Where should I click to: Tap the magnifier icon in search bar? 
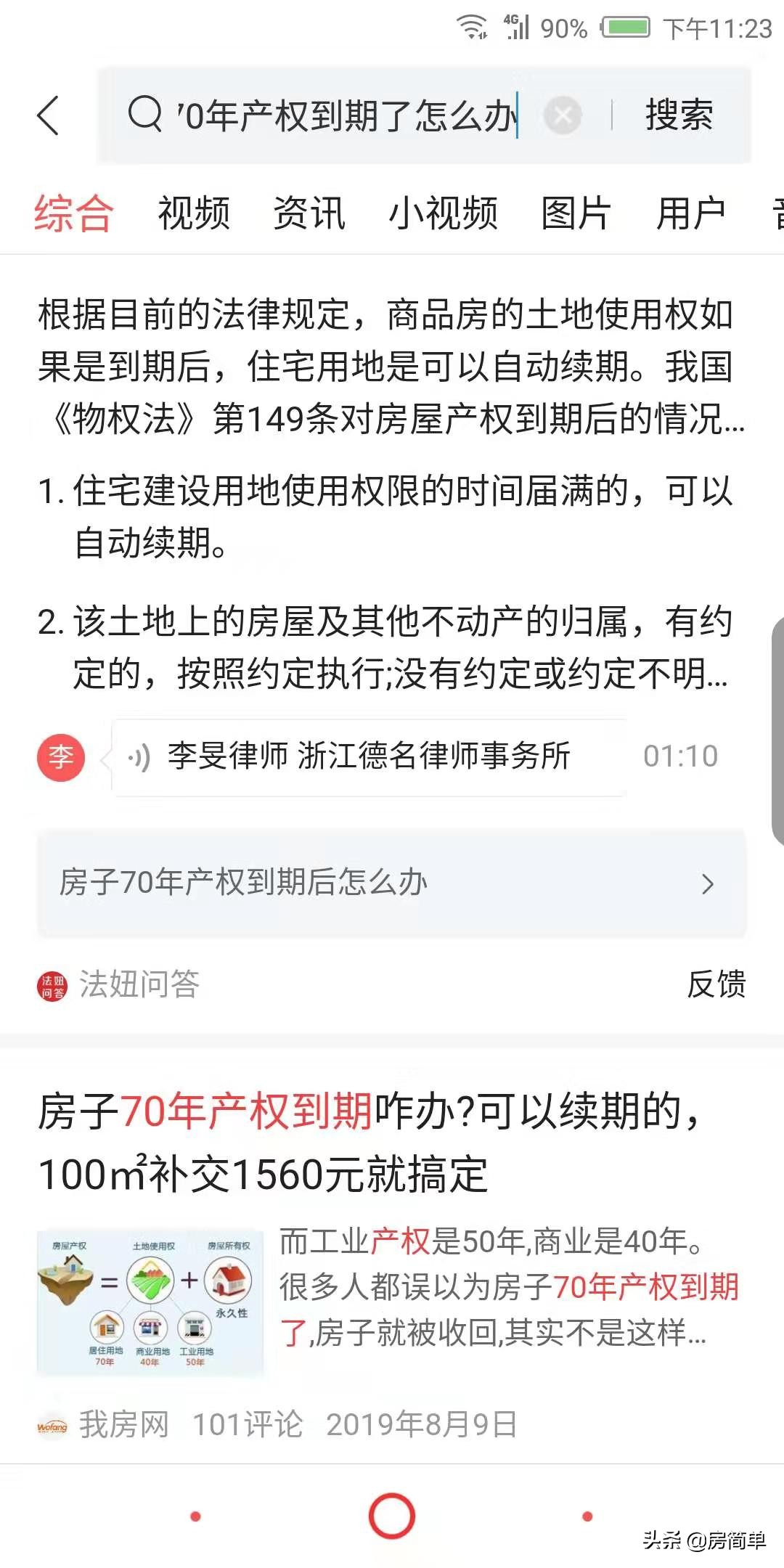click(145, 115)
